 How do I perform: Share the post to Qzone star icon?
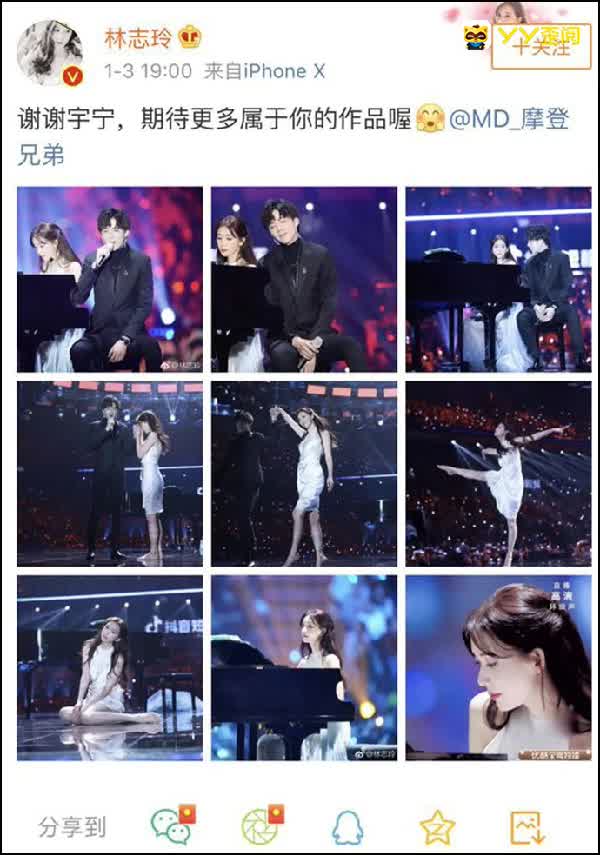pyautogui.click(x=437, y=826)
